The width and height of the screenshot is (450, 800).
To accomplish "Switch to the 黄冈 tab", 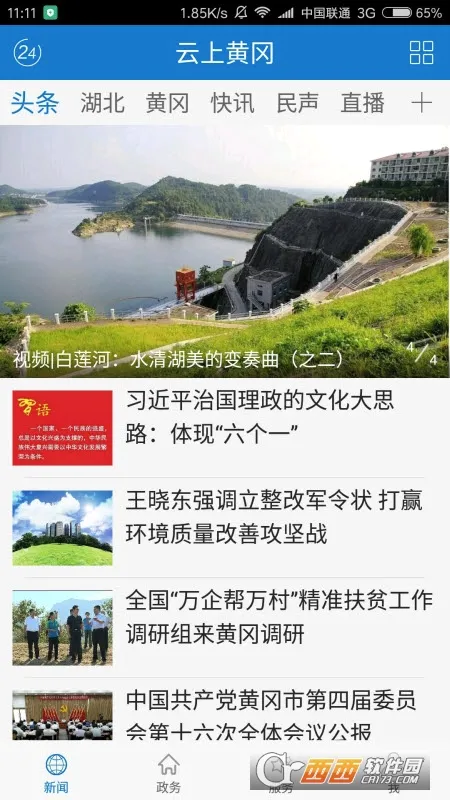I will (167, 103).
